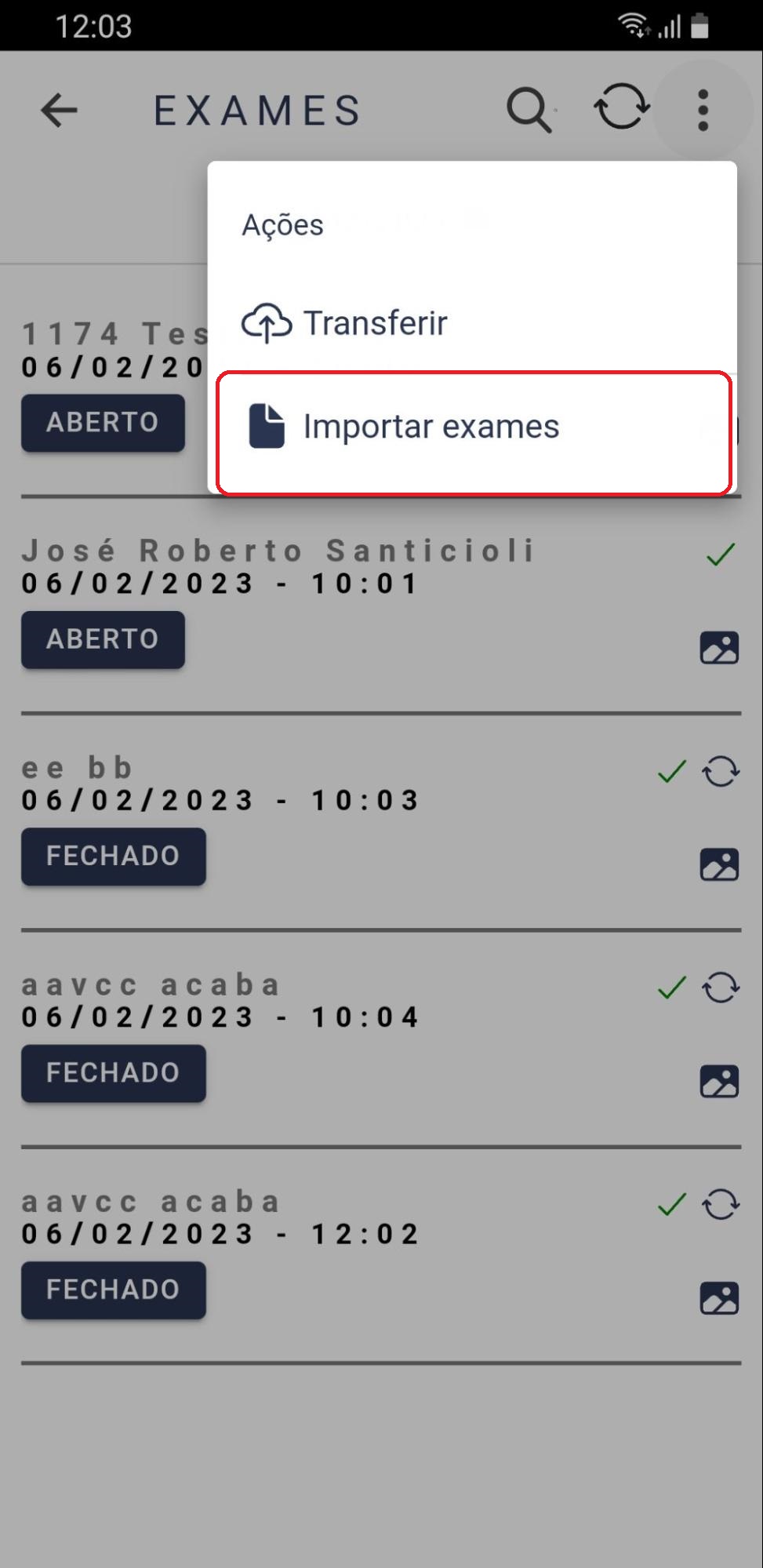This screenshot has height=1568, width=763.
Task: View images of aavcc acaba 10:04 exam
Action: pyautogui.click(x=719, y=1082)
